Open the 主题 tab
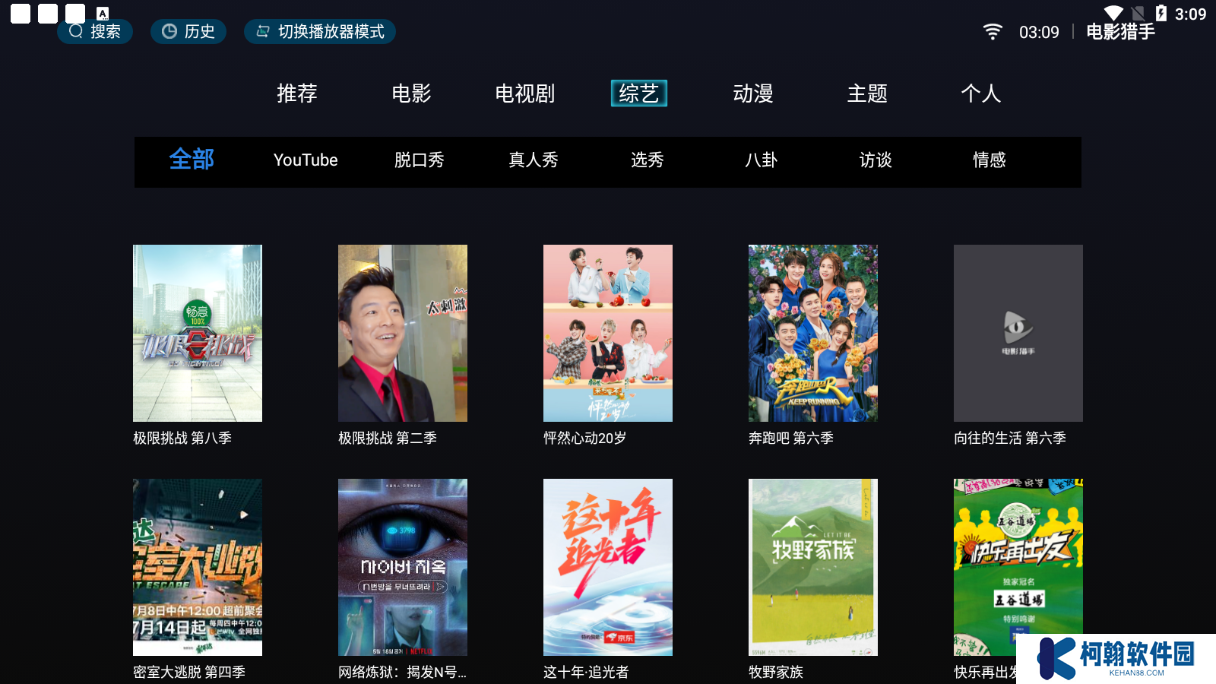This screenshot has height=684, width=1216. (x=867, y=94)
